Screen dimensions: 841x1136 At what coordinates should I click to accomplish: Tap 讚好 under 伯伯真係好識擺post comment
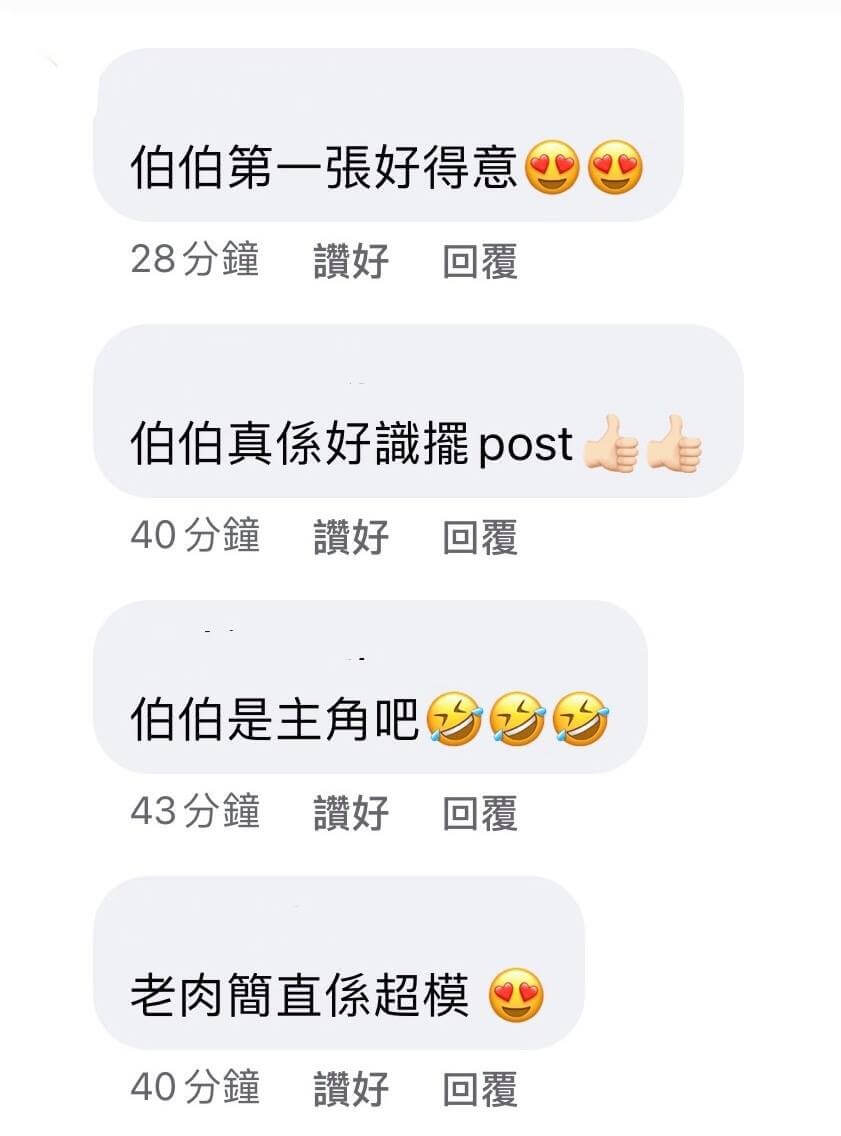click(x=351, y=538)
